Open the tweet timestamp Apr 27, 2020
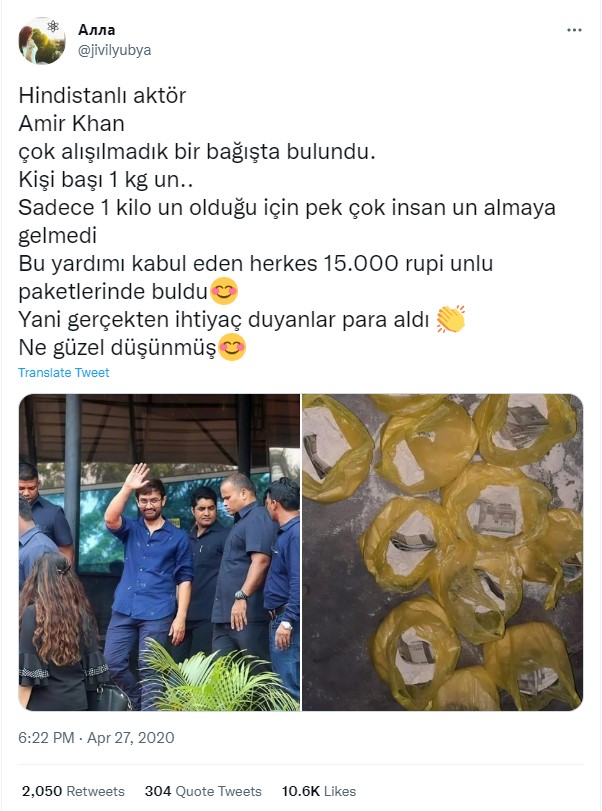The height and width of the screenshot is (811, 602). point(97,738)
